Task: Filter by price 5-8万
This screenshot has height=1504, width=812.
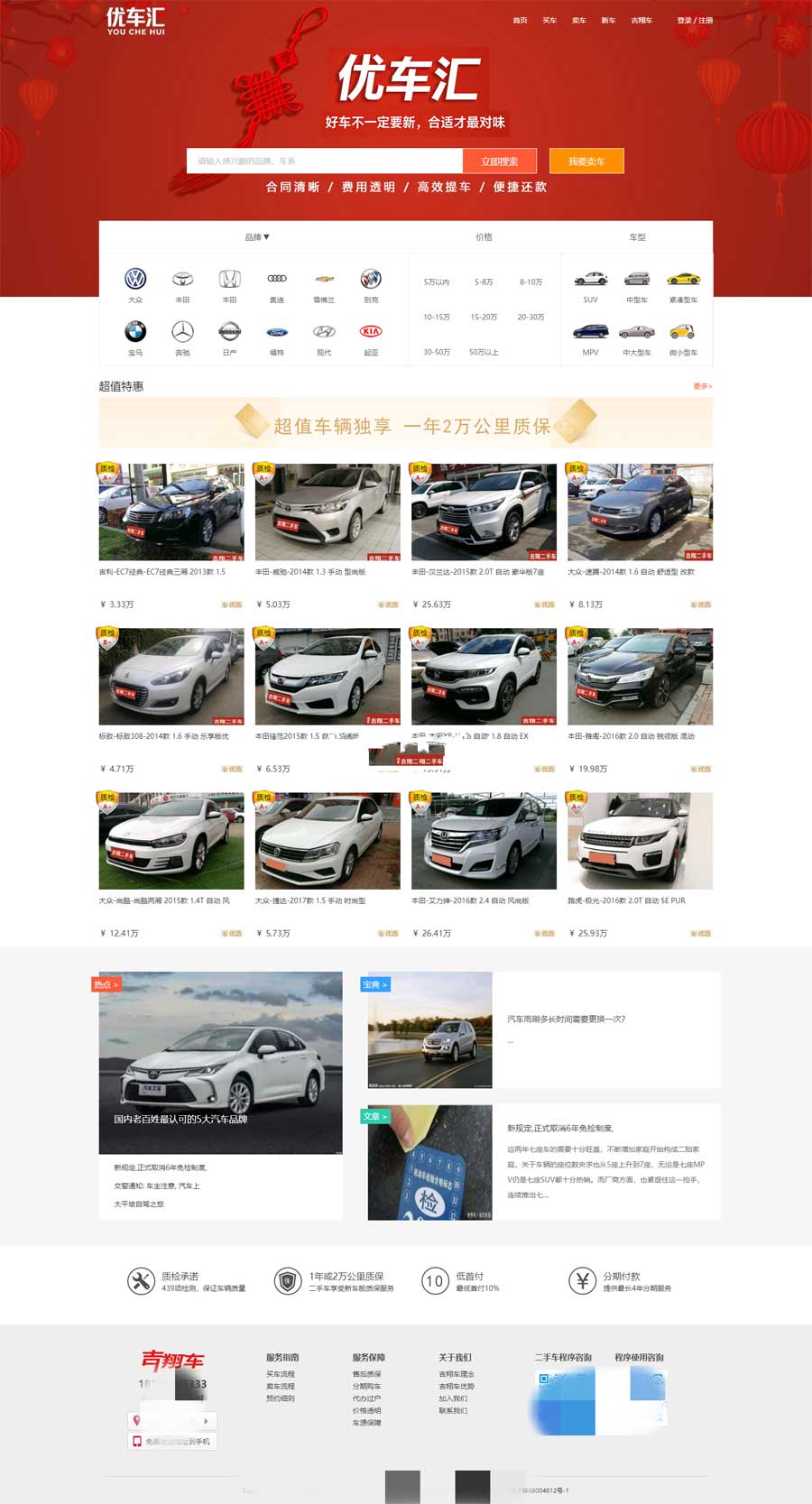Action: click(x=484, y=282)
